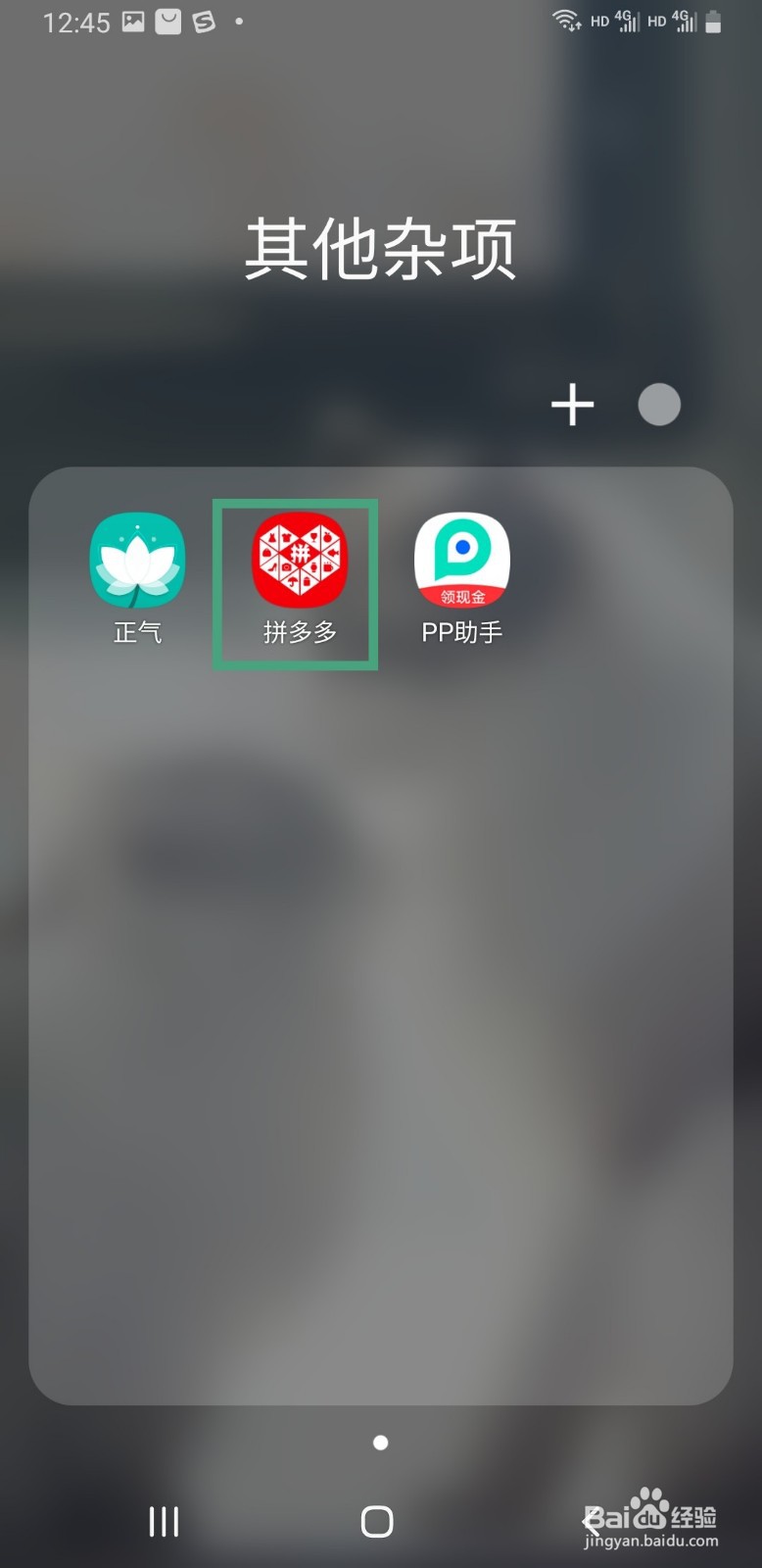Open the PP助手 assistant app
This screenshot has width=762, height=1568.
point(460,560)
